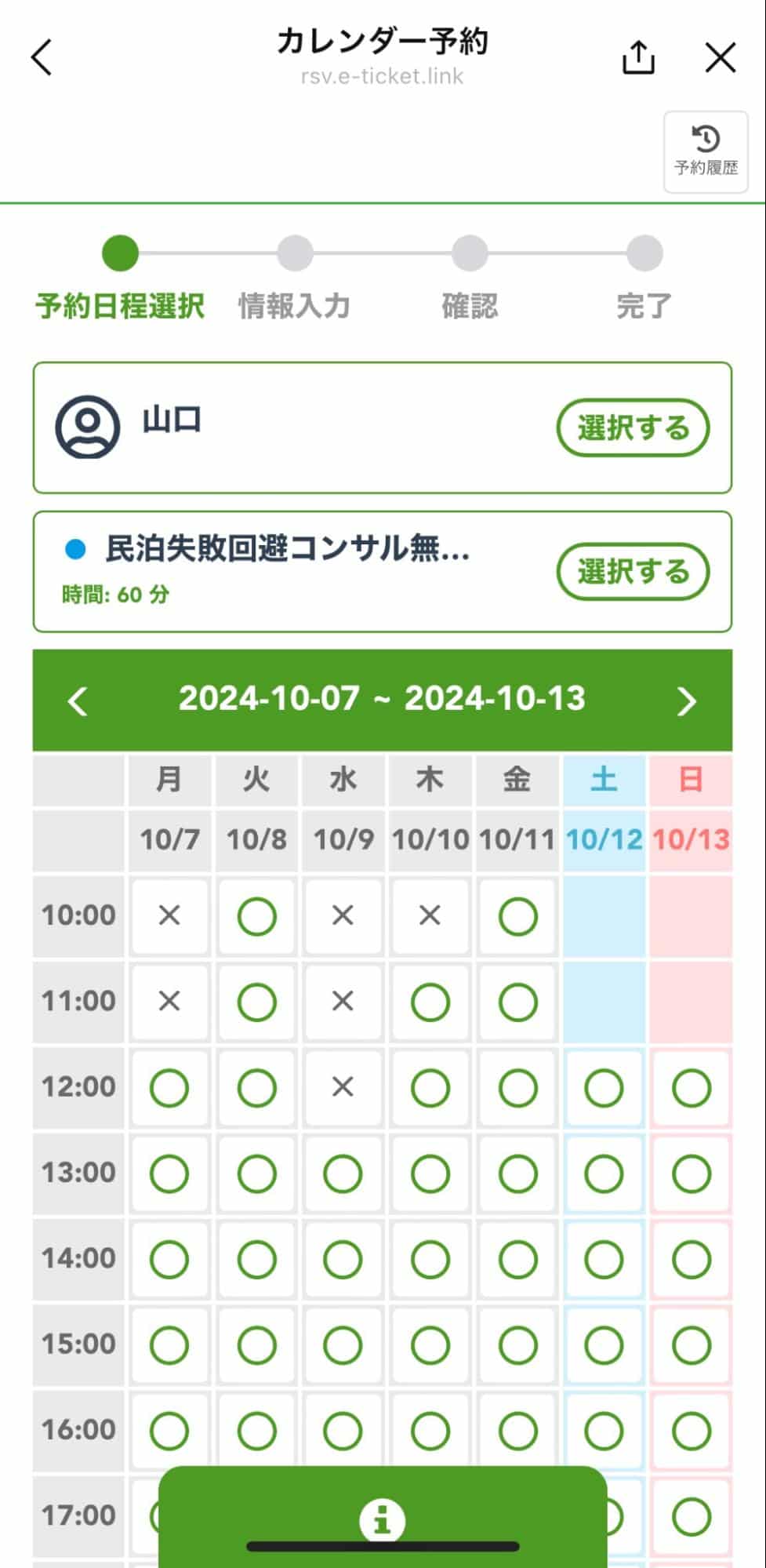766x1568 pixels.
Task: Advance to the next week
Action: pyautogui.click(x=686, y=700)
